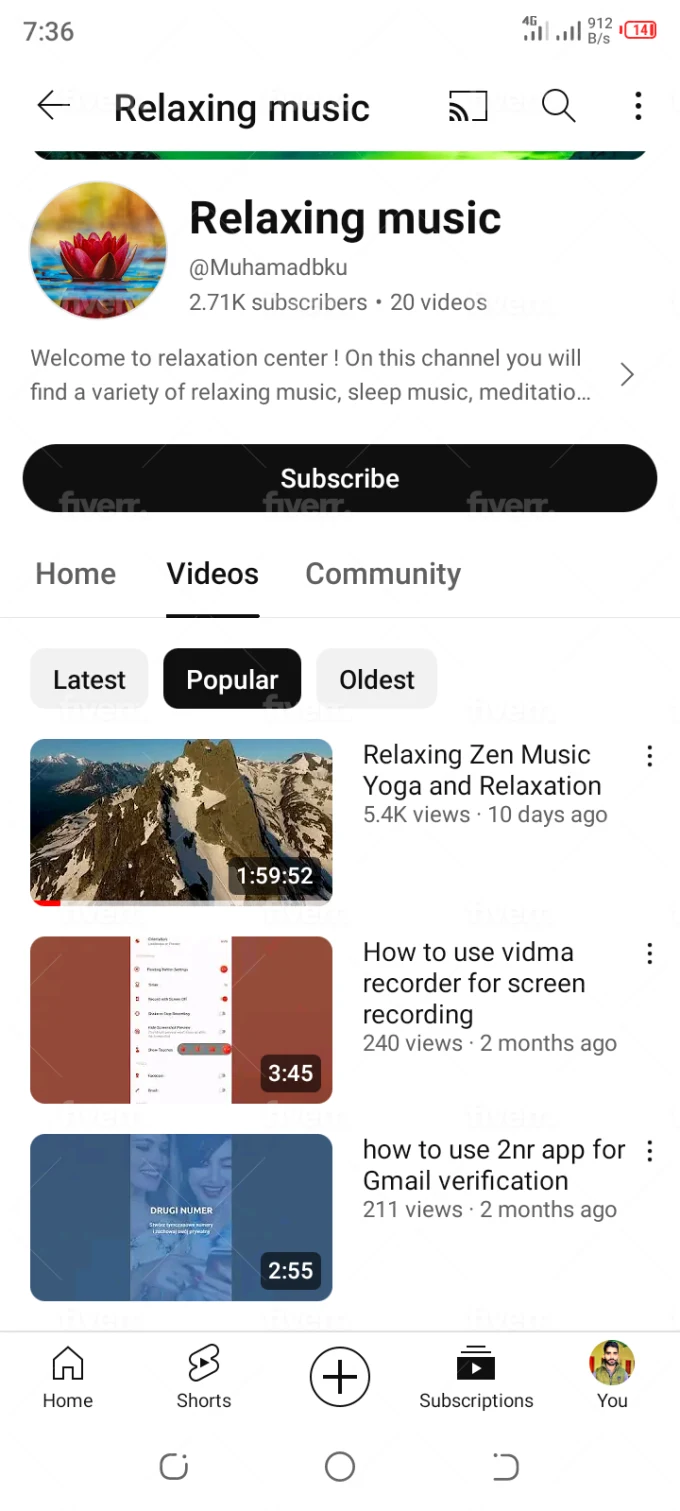
Task: Open options for Relaxing Zen Music video
Action: pyautogui.click(x=650, y=757)
